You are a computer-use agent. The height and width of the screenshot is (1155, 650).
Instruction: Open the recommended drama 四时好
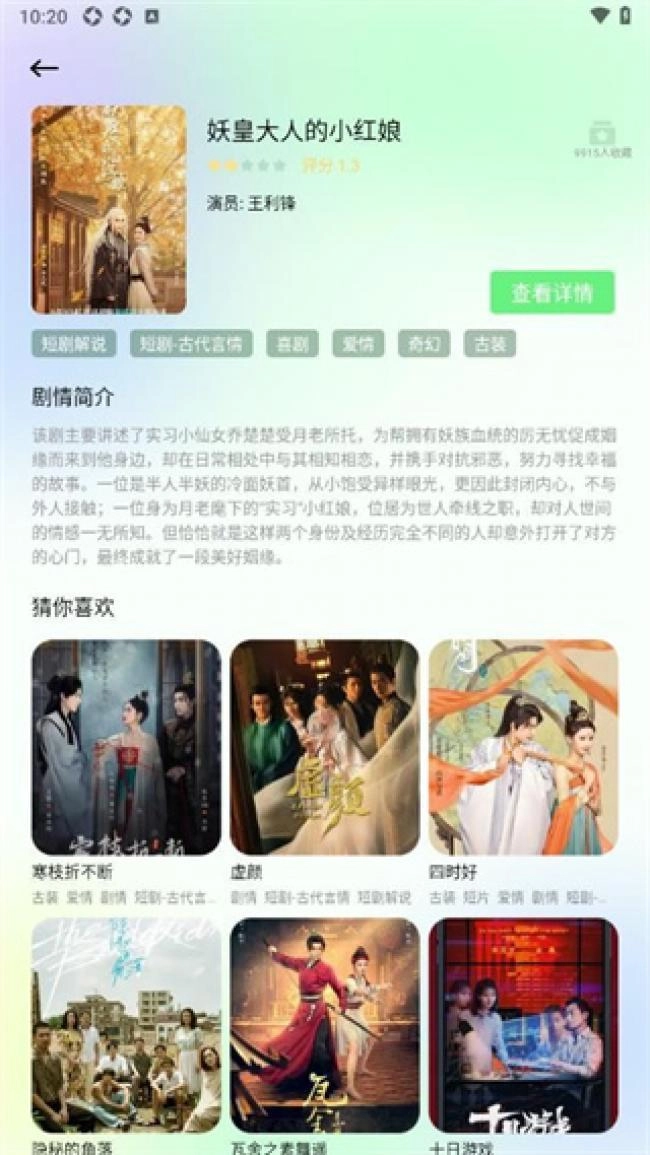pyautogui.click(x=523, y=748)
